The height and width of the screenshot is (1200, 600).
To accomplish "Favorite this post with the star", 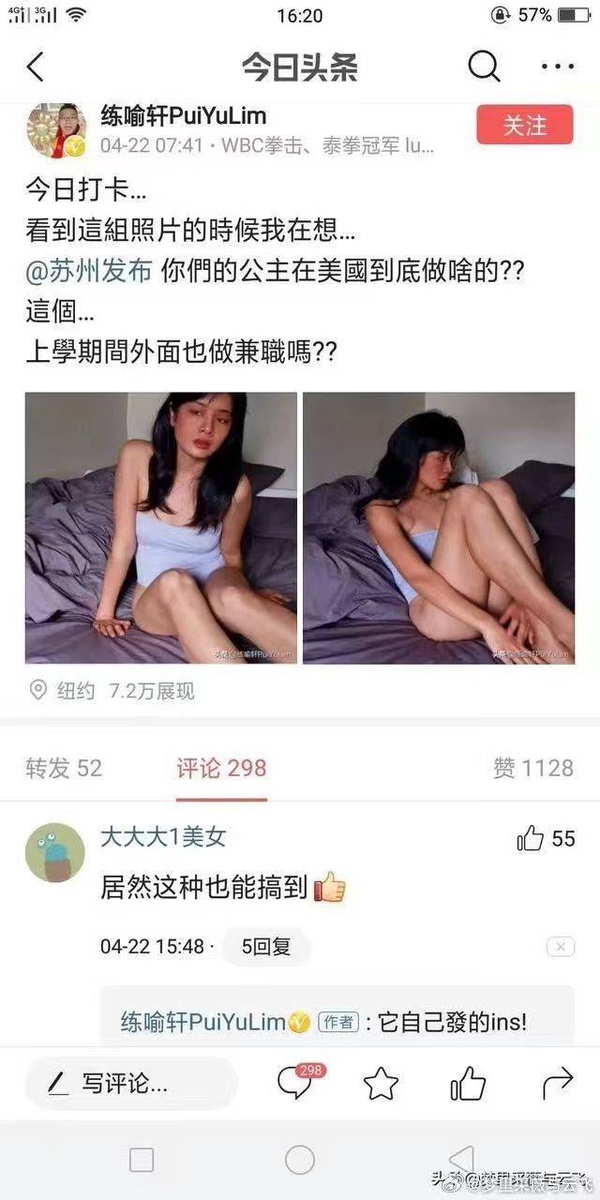I will 381,1083.
